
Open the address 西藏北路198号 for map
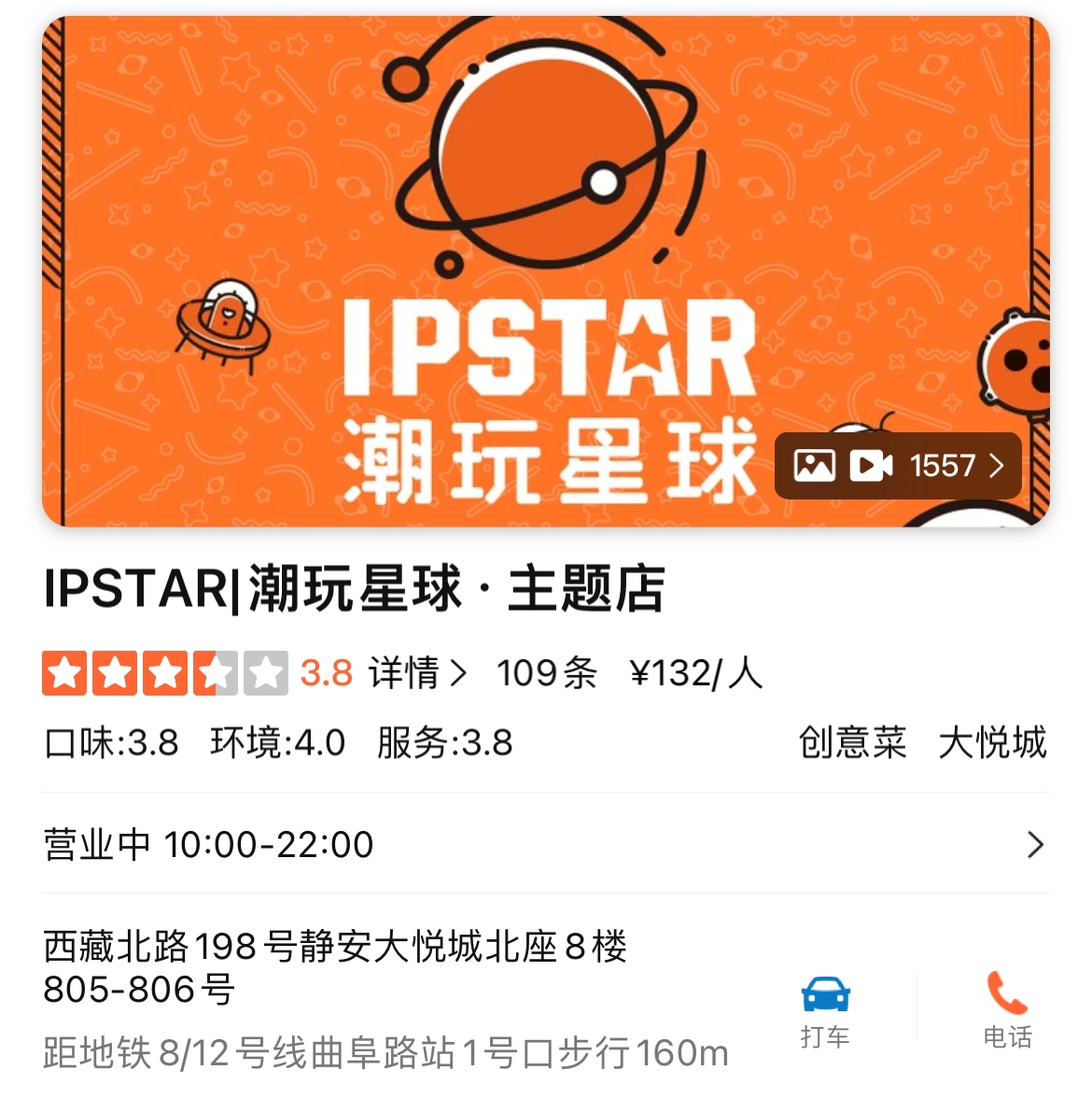336,967
